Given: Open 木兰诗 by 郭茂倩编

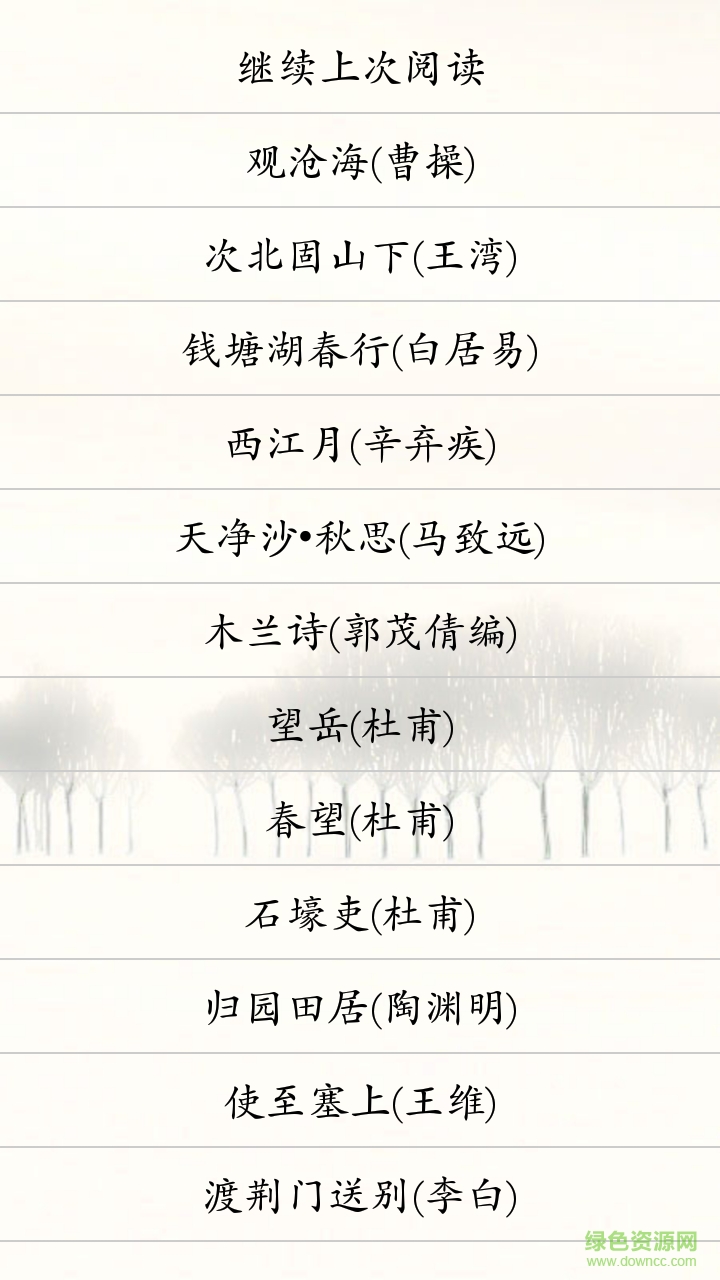Looking at the screenshot, I should click(x=360, y=632).
